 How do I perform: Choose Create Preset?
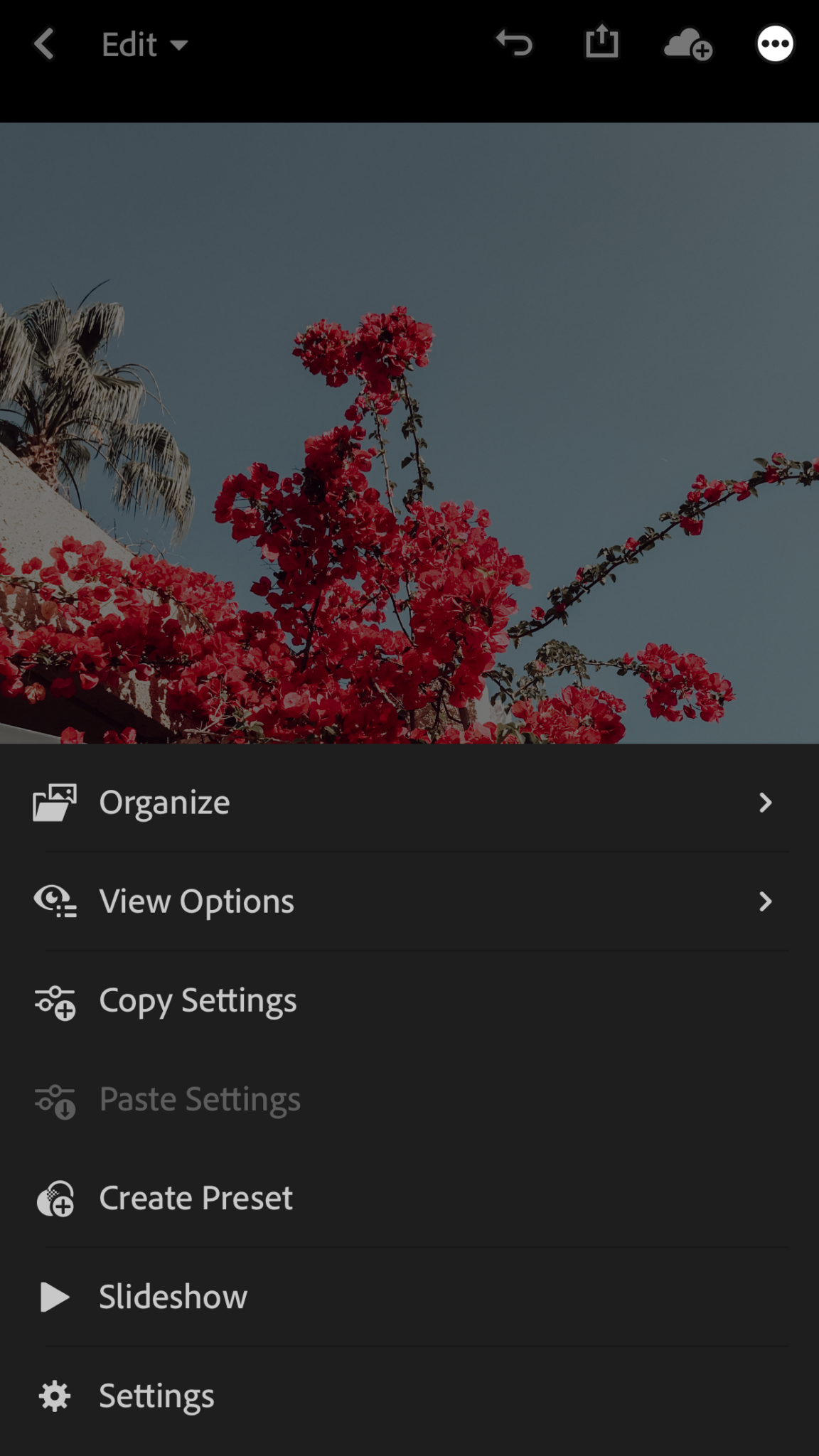[x=196, y=1198]
